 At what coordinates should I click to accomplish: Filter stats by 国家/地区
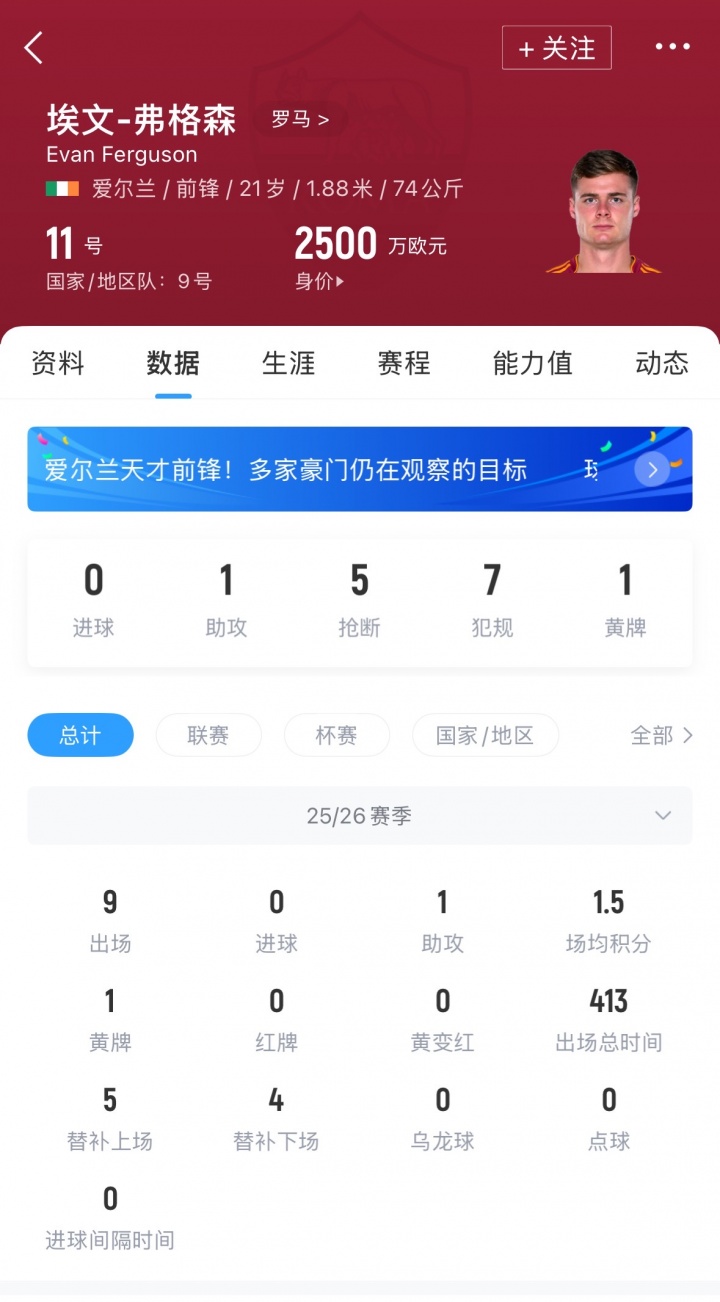coord(485,735)
